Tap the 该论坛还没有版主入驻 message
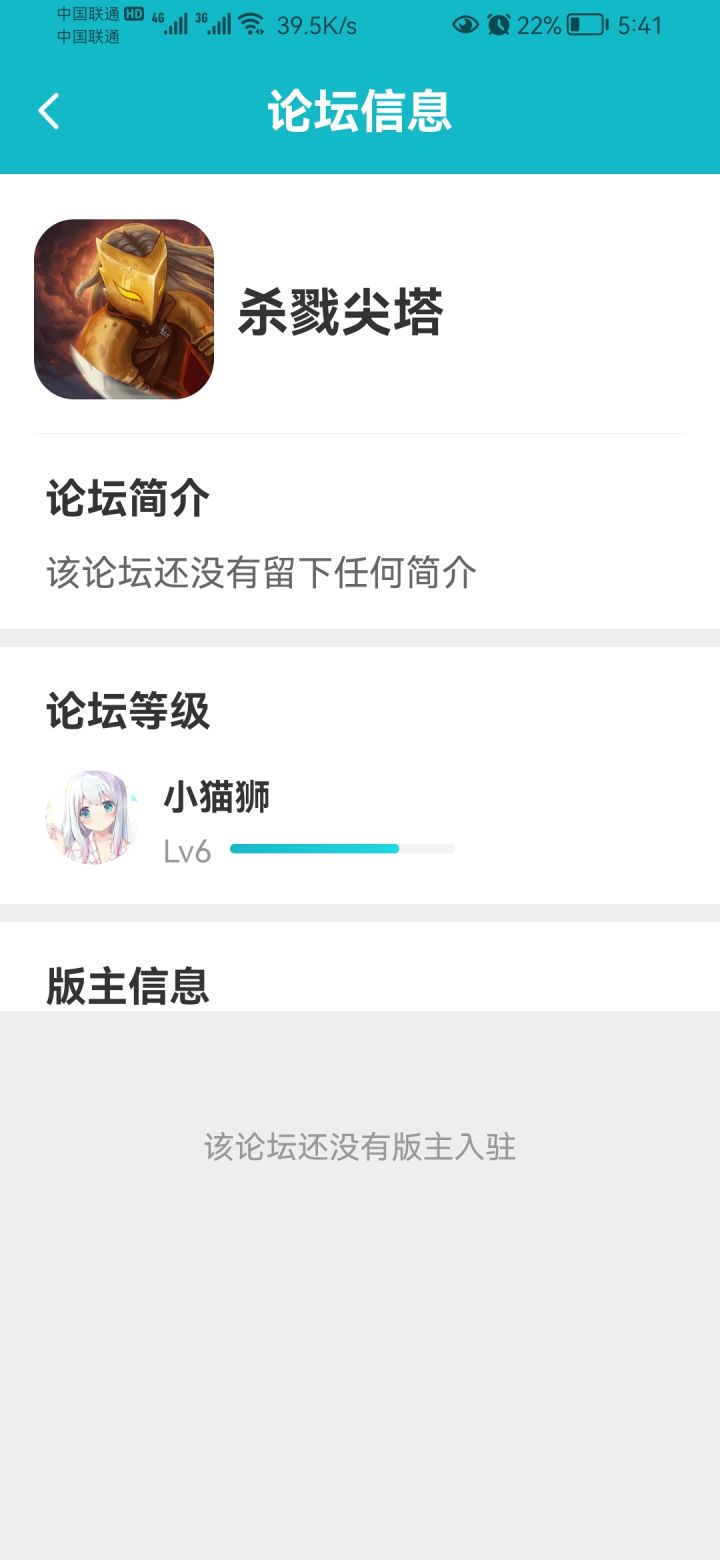Image resolution: width=720 pixels, height=1560 pixels. point(360,1147)
